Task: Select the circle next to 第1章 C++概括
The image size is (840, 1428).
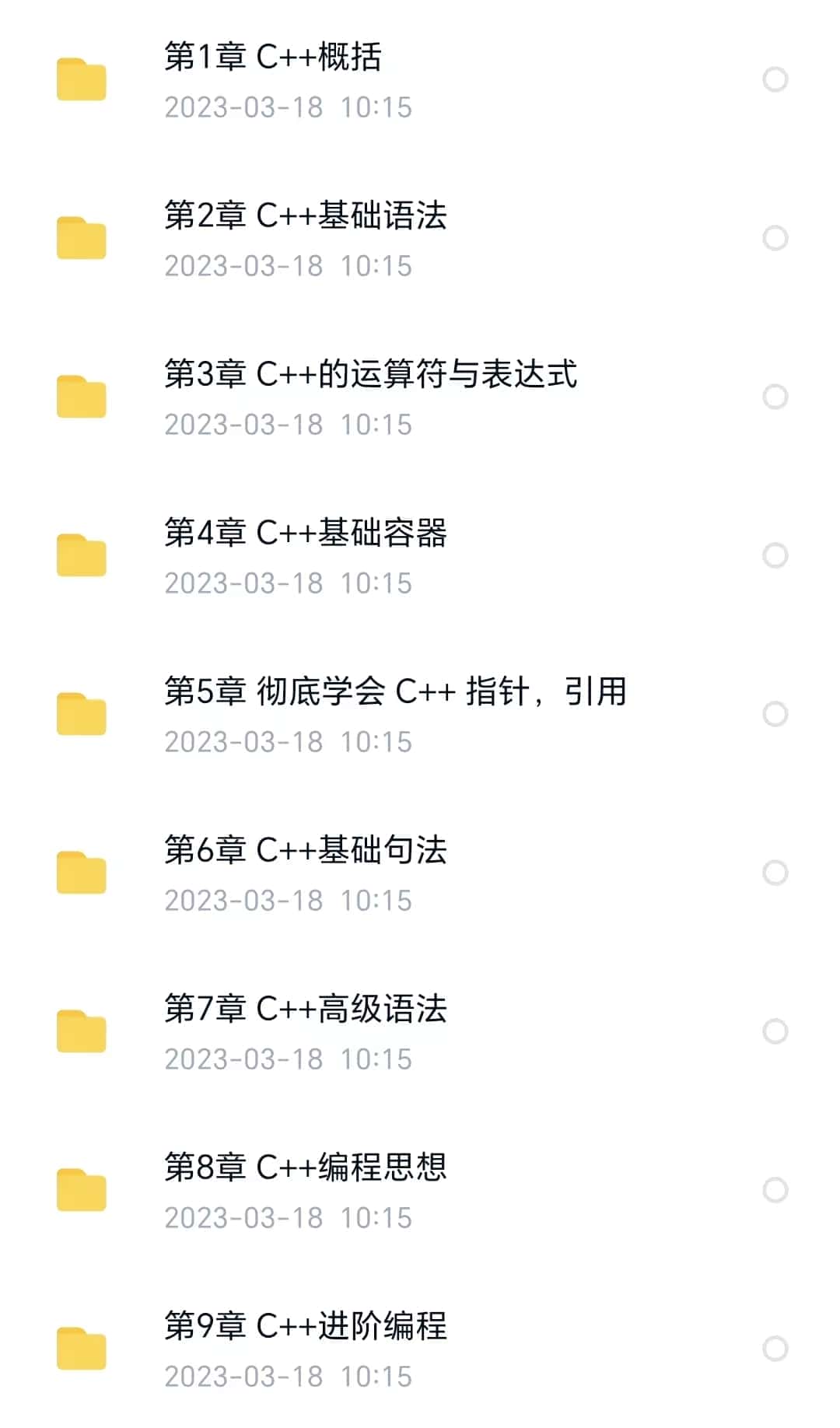Action: coord(775,79)
